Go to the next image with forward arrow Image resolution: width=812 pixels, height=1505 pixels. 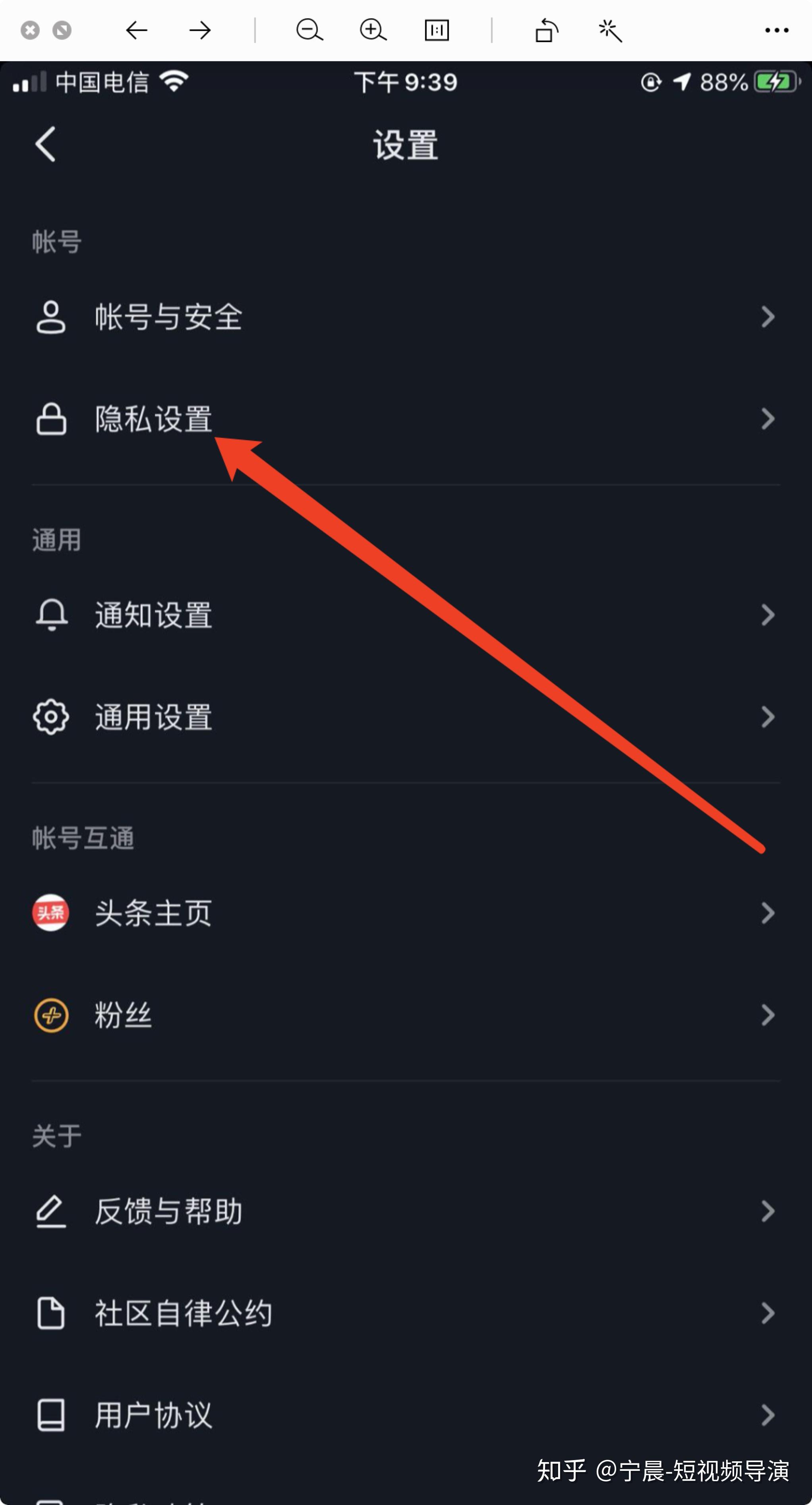click(x=200, y=30)
